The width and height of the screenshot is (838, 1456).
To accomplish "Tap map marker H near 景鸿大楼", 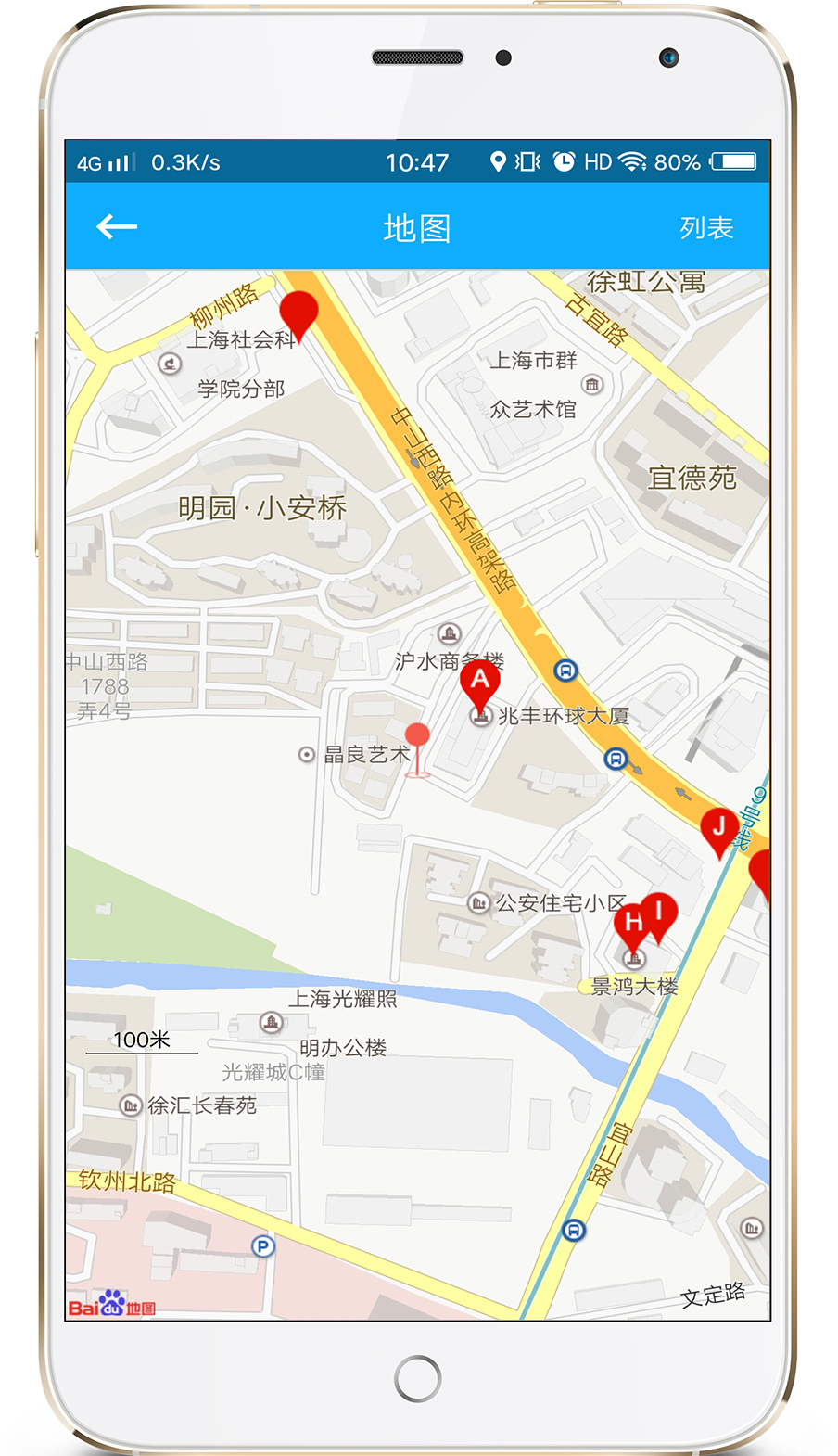I will point(633,924).
